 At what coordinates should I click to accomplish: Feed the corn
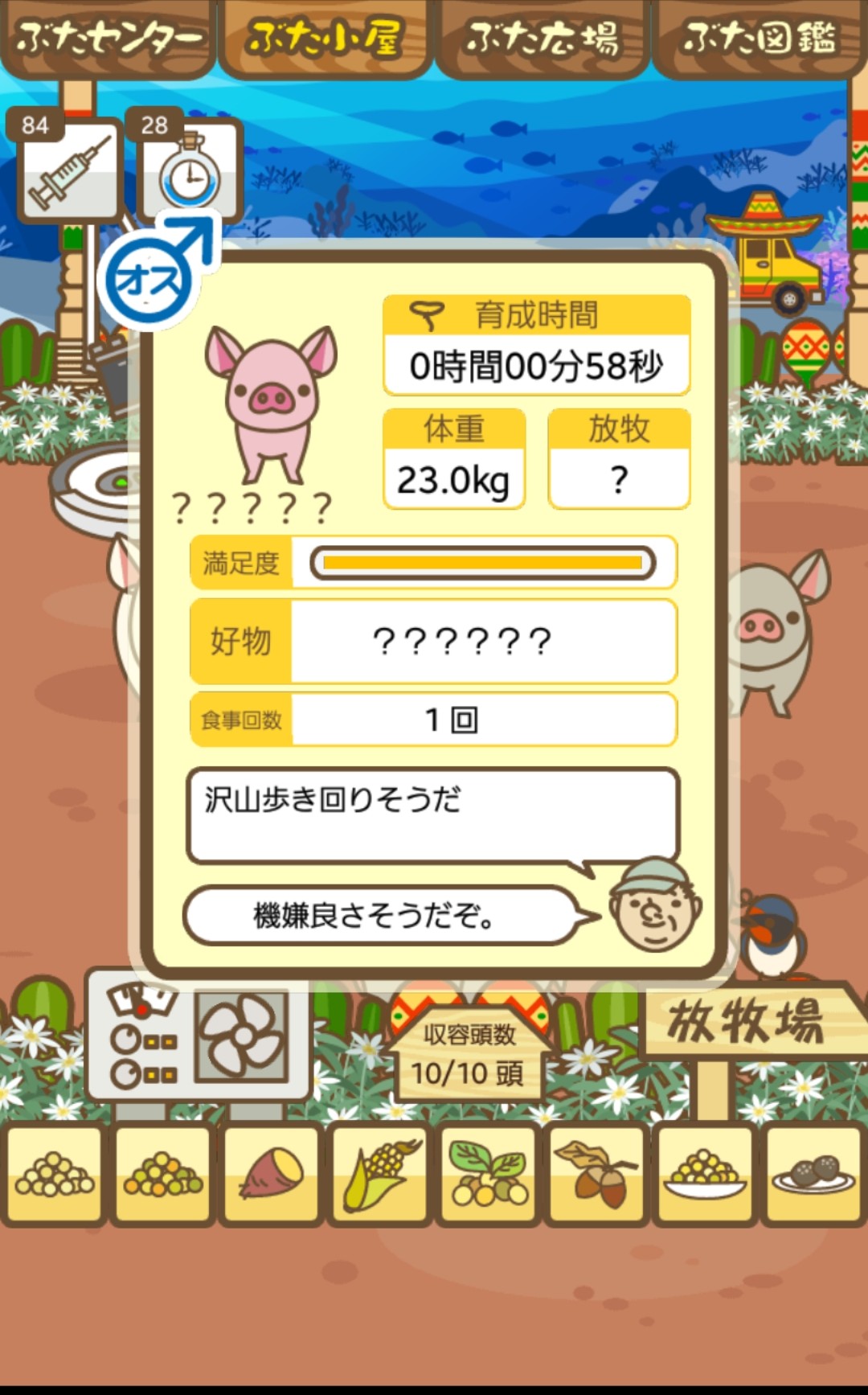(380, 1175)
